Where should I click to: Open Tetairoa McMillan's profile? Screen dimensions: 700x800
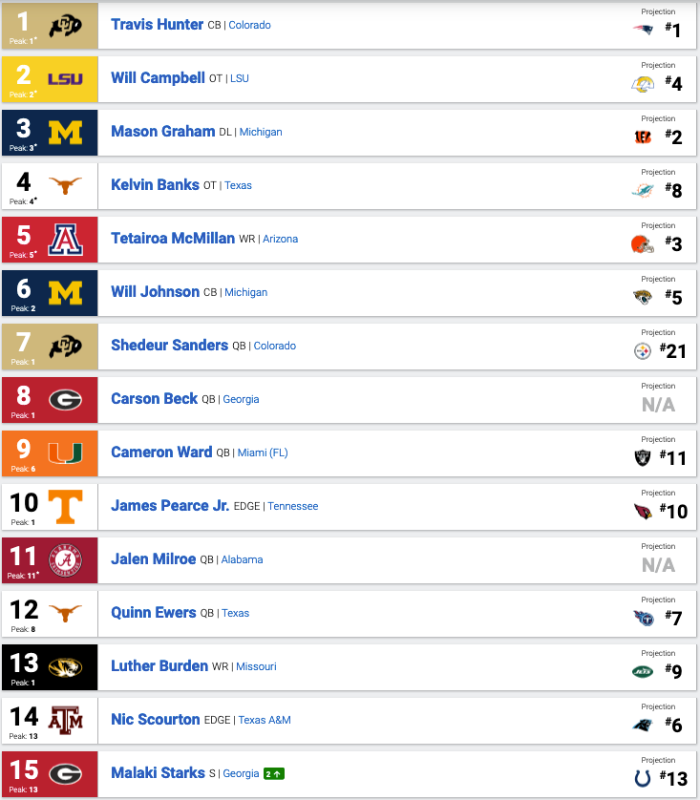tap(173, 238)
